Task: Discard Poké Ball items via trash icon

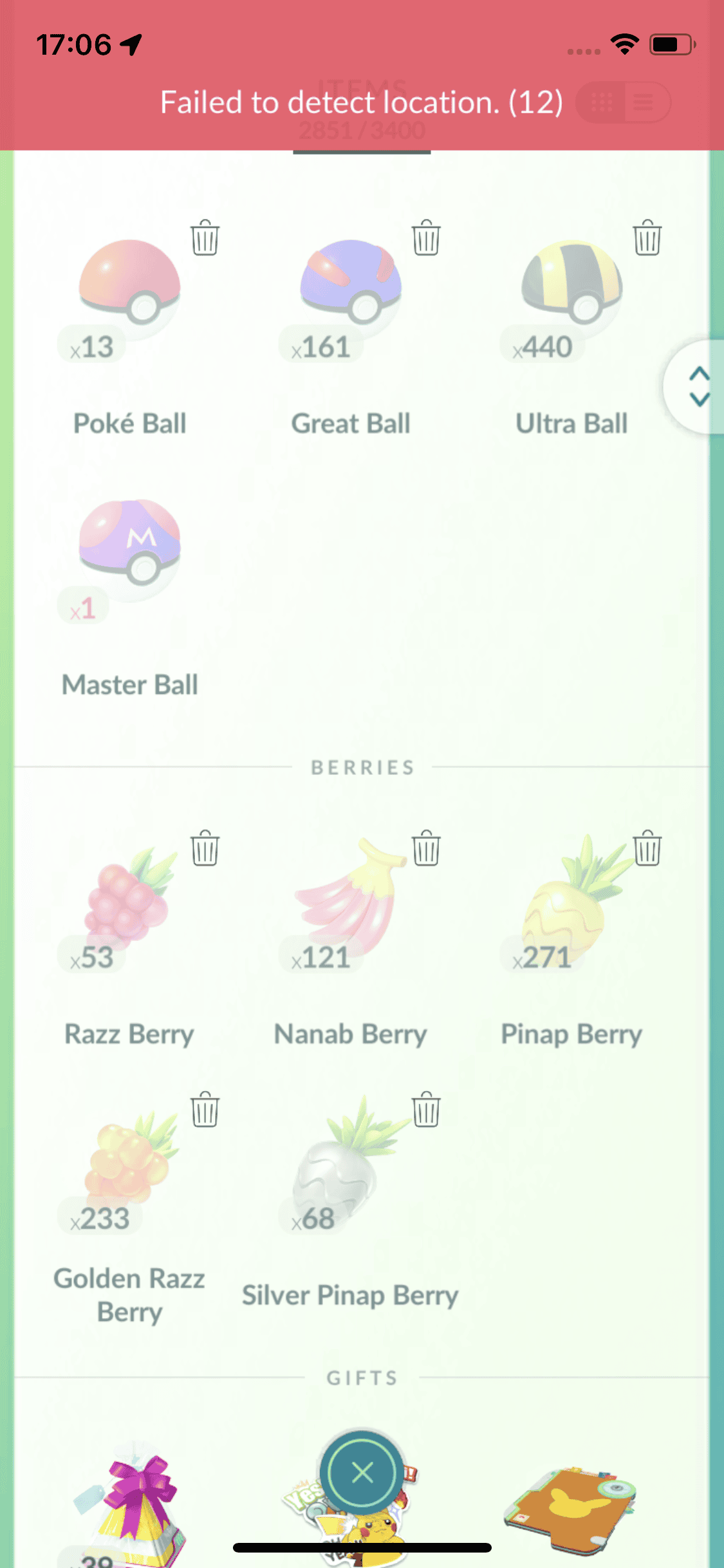Action: (205, 238)
